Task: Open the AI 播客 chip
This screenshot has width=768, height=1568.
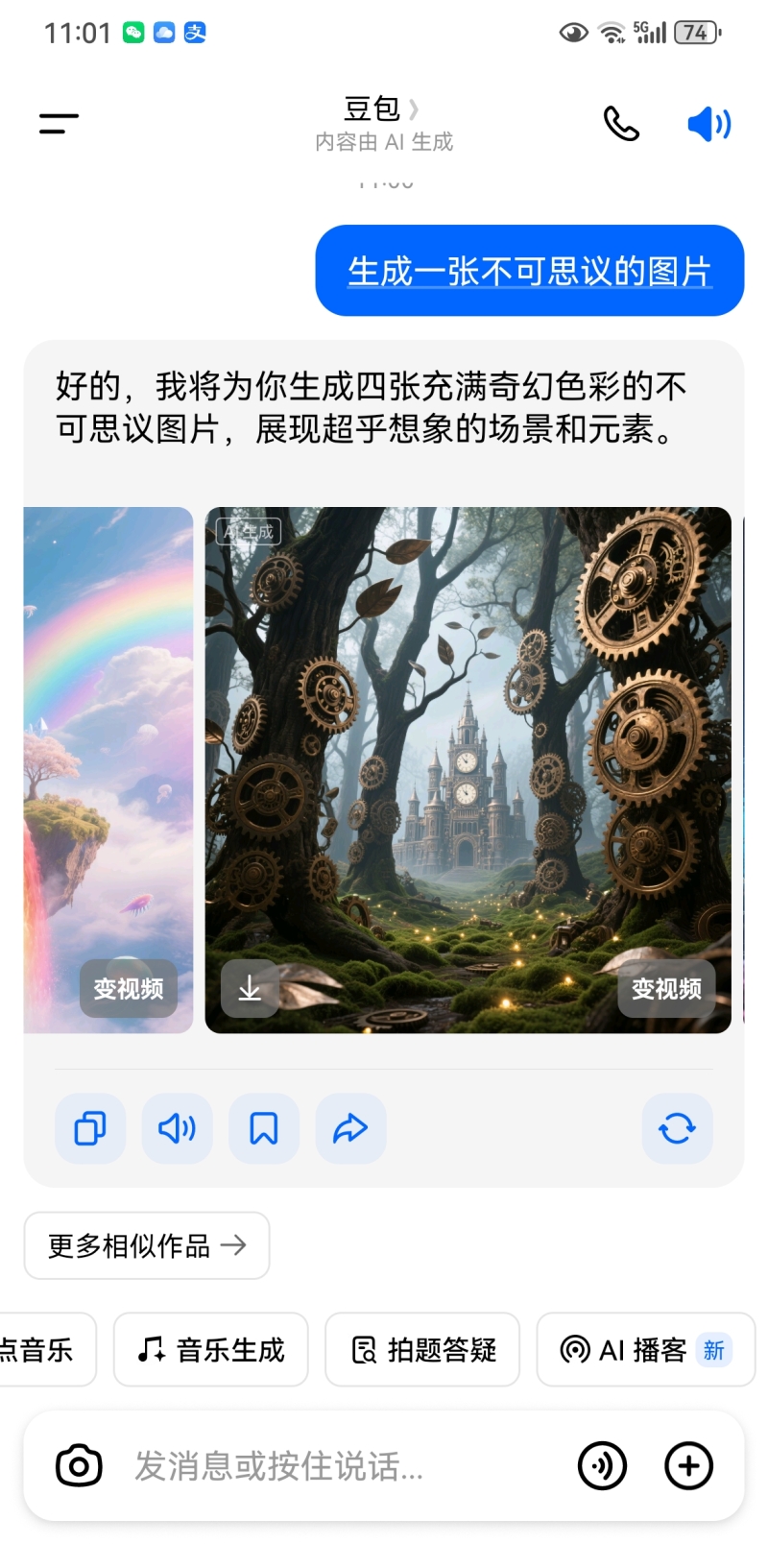Action: [645, 1350]
